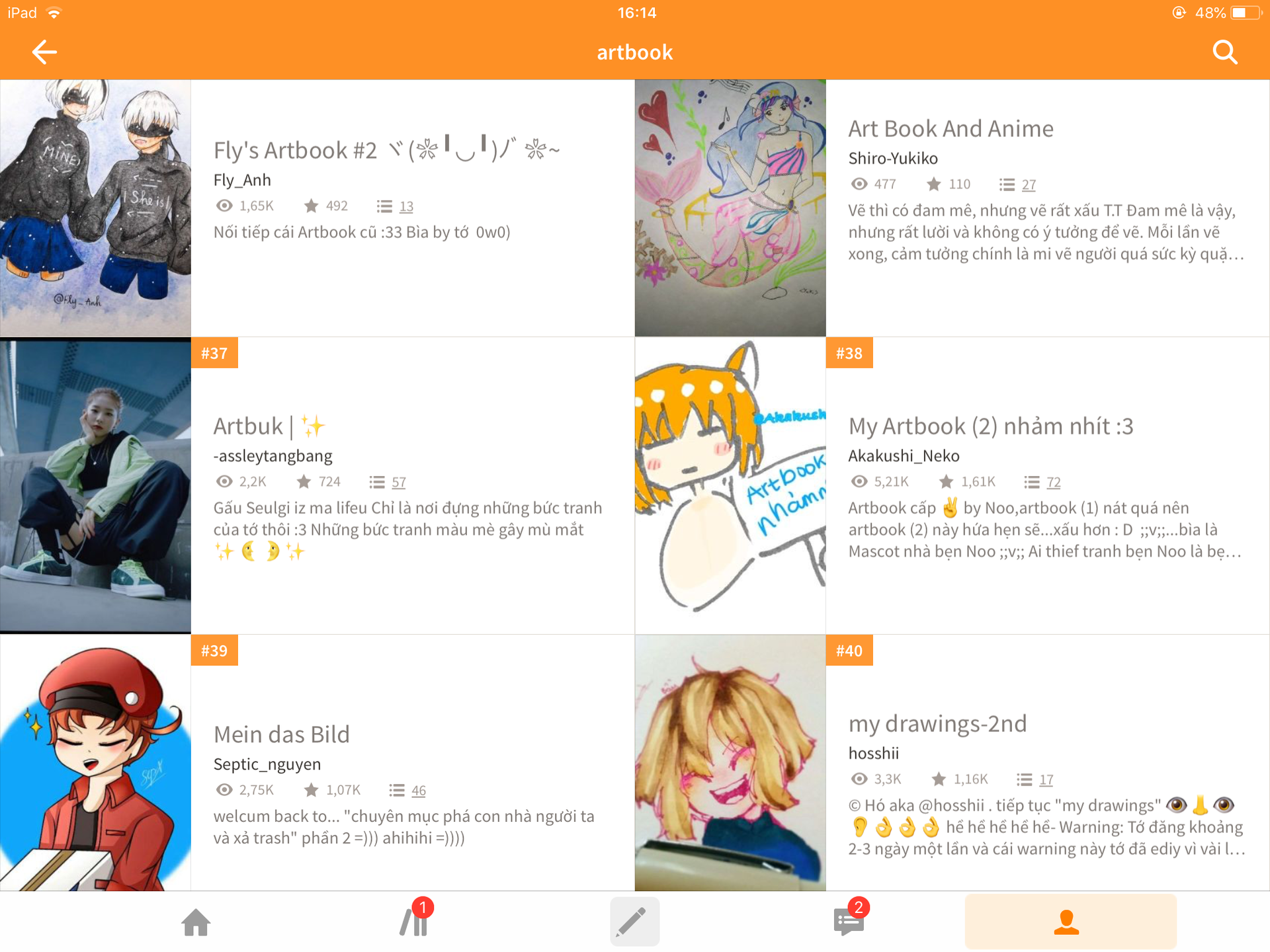View the 13 parts of Fly's Artbook
This screenshot has height=952, width=1270.
coord(405,206)
